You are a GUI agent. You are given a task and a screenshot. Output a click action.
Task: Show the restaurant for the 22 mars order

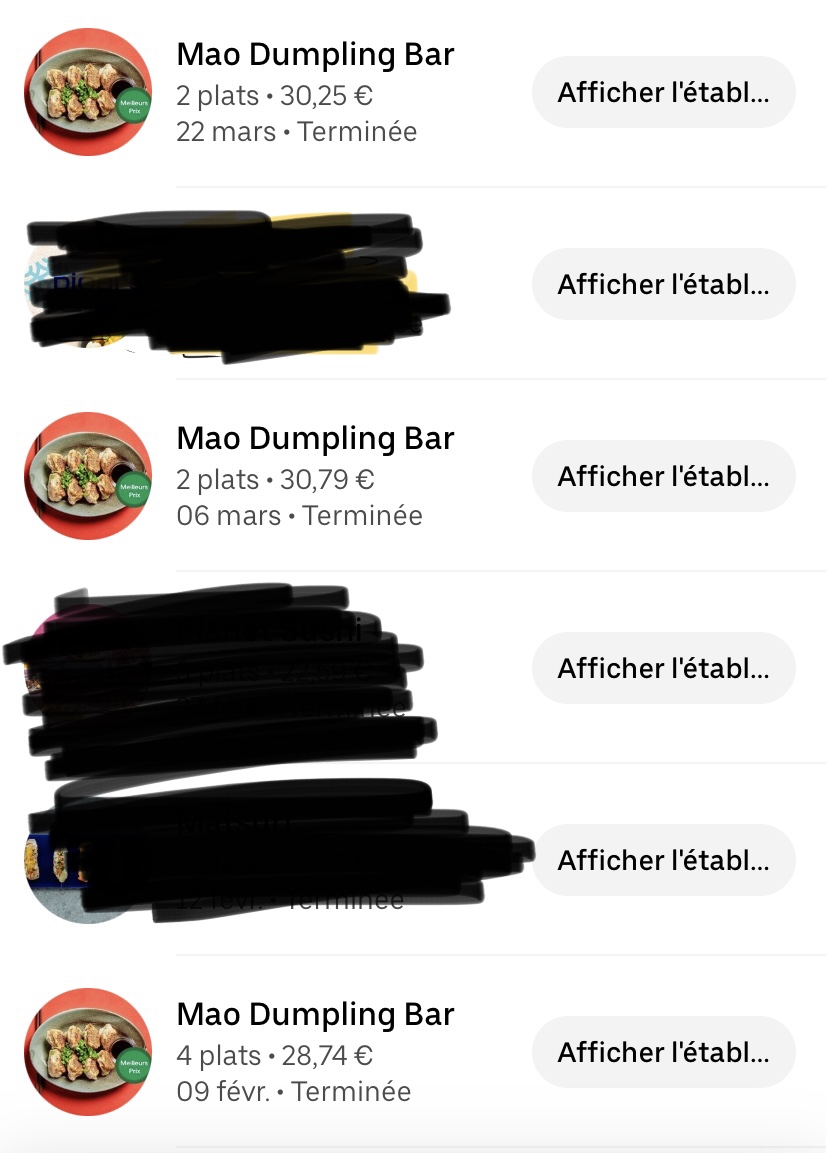(x=663, y=93)
